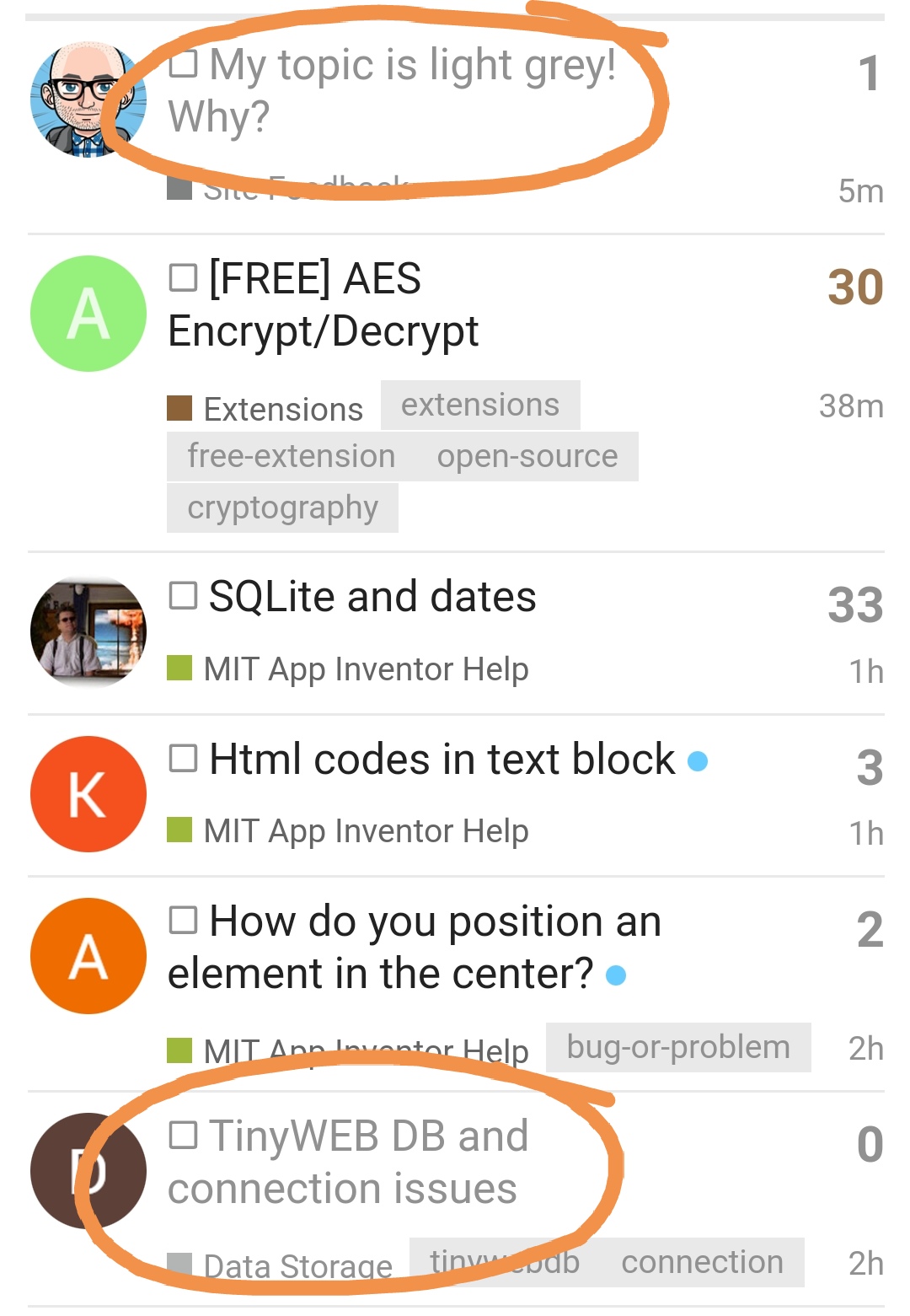Tick the checkbox beside 'SQLite and dates'
910x1316 pixels.
pos(183,595)
